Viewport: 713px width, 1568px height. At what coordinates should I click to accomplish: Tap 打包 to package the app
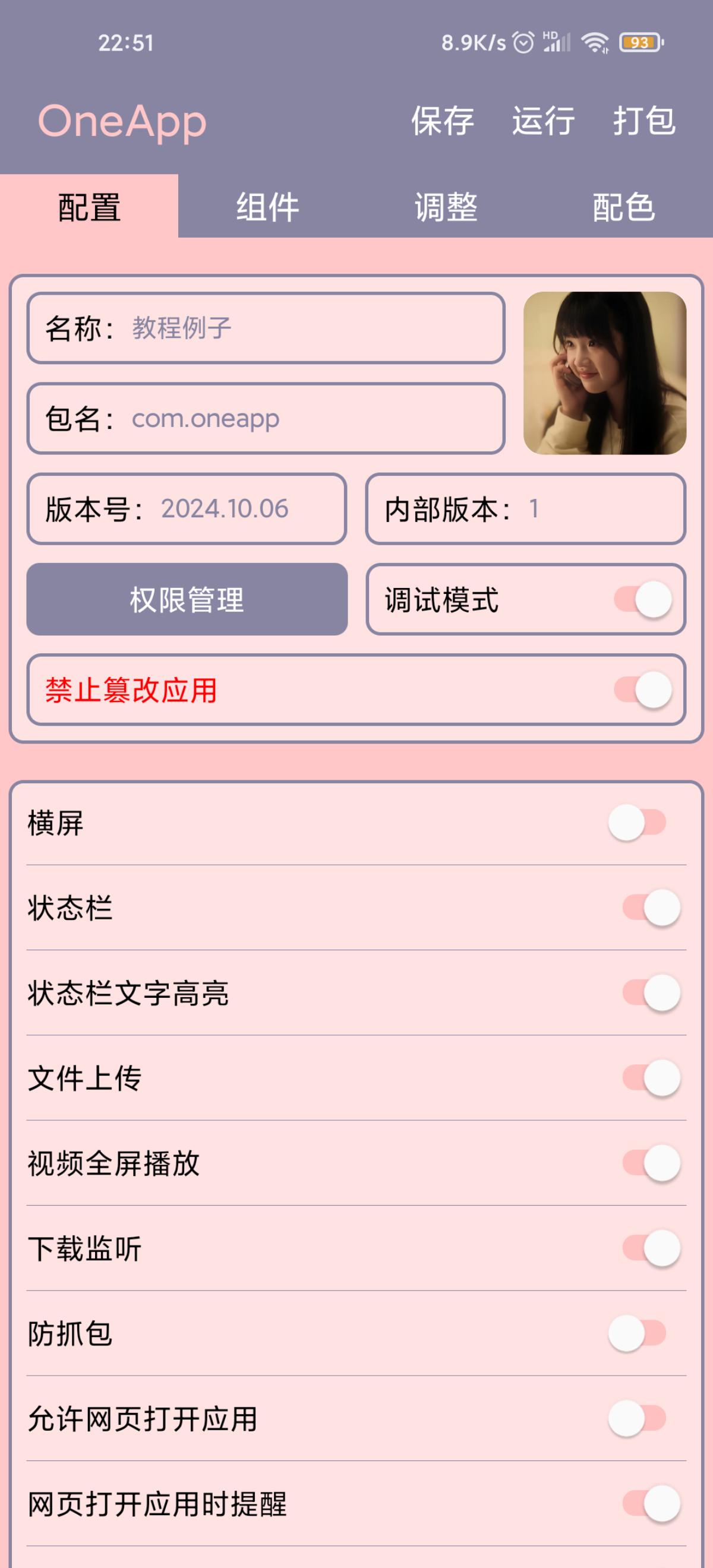pos(643,121)
